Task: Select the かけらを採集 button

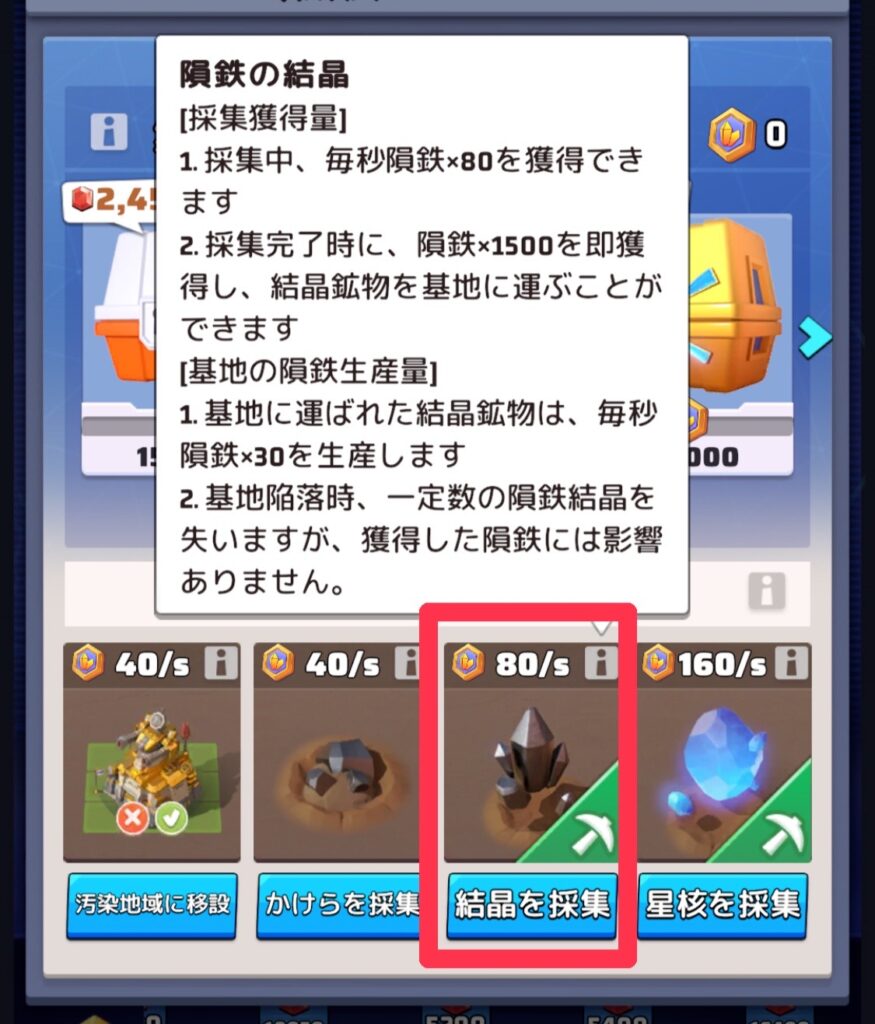Action: coord(340,905)
